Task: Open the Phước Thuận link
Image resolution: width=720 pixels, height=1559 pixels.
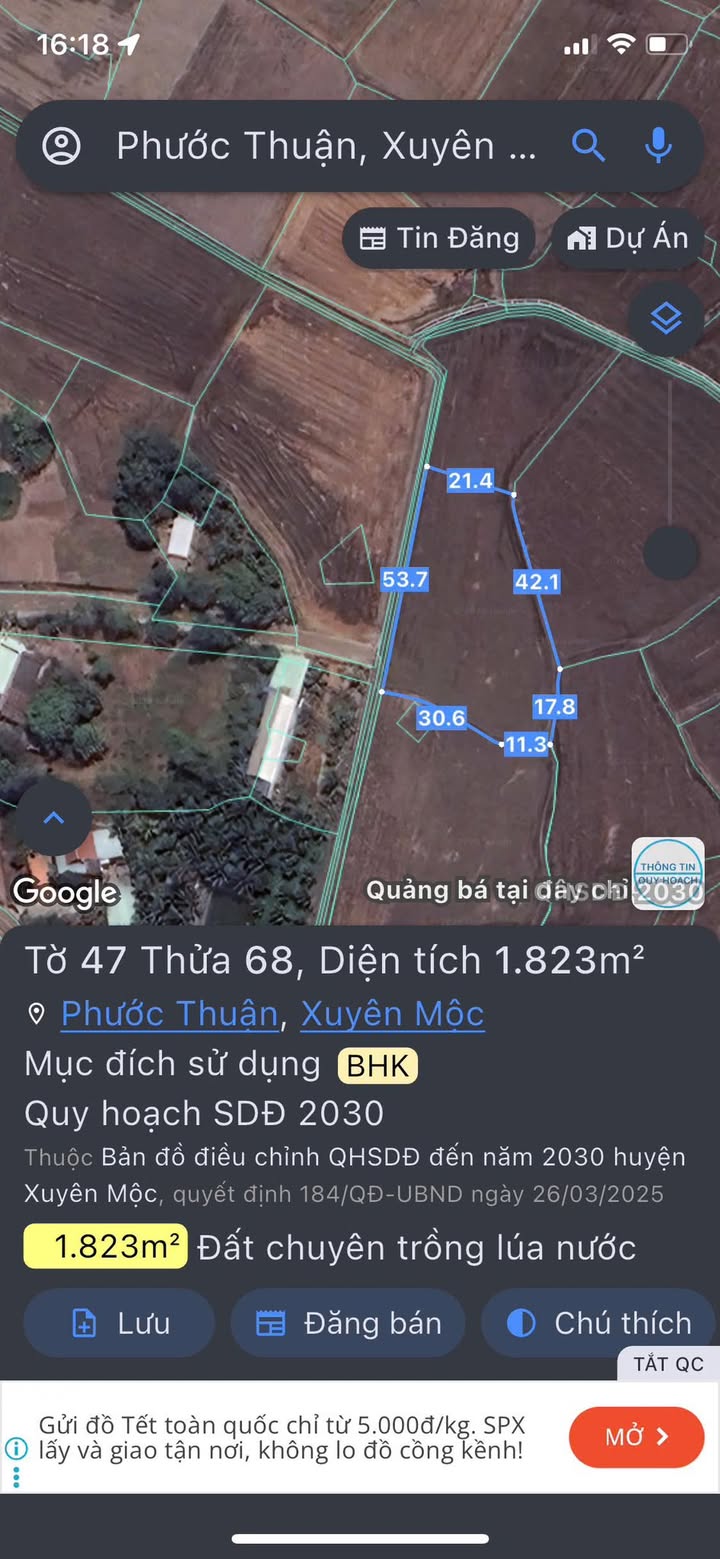Action: click(x=169, y=1014)
